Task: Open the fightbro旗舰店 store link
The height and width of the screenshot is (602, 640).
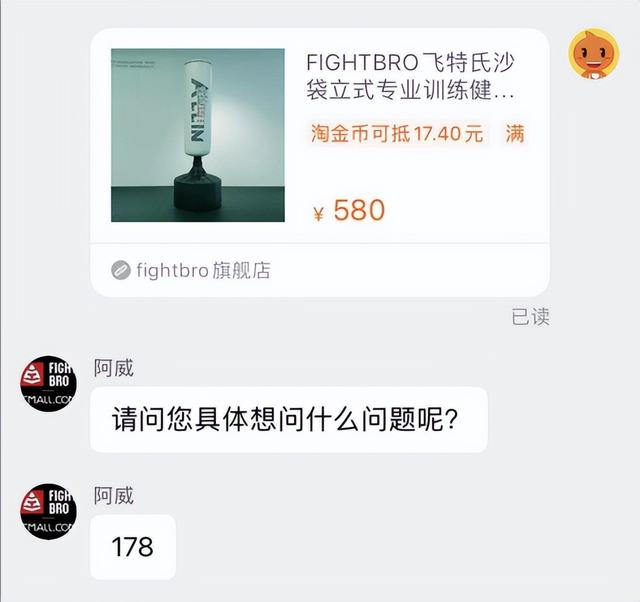Action: click(x=190, y=270)
